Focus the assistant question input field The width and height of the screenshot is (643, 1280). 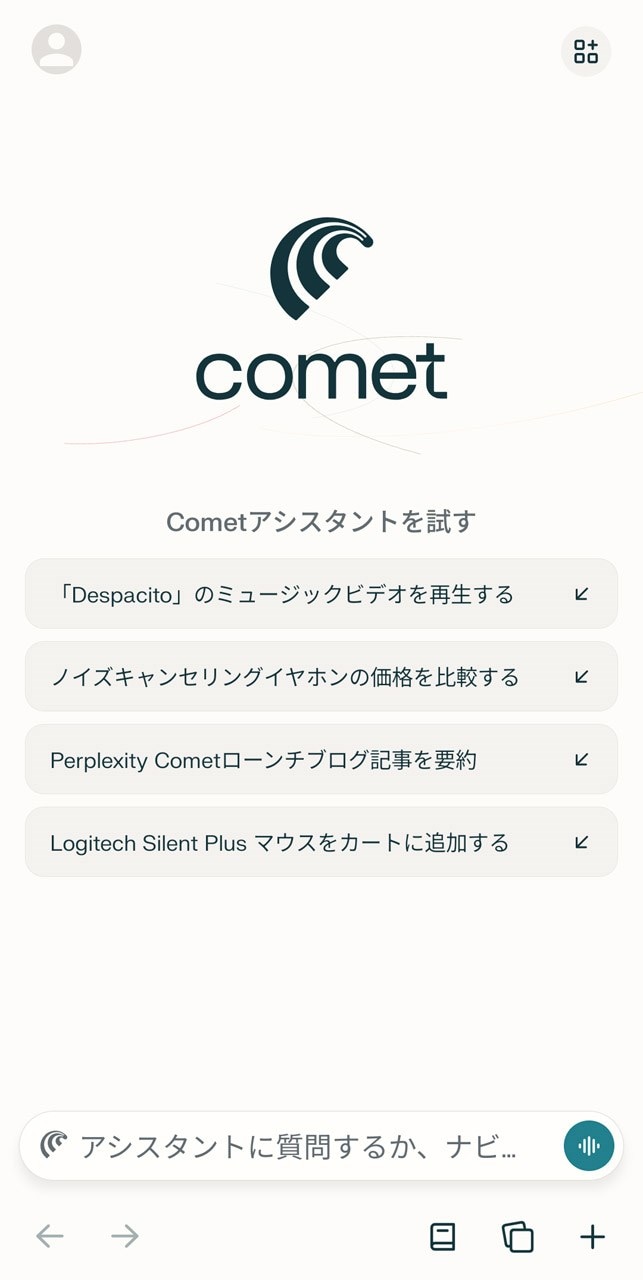point(298,1146)
